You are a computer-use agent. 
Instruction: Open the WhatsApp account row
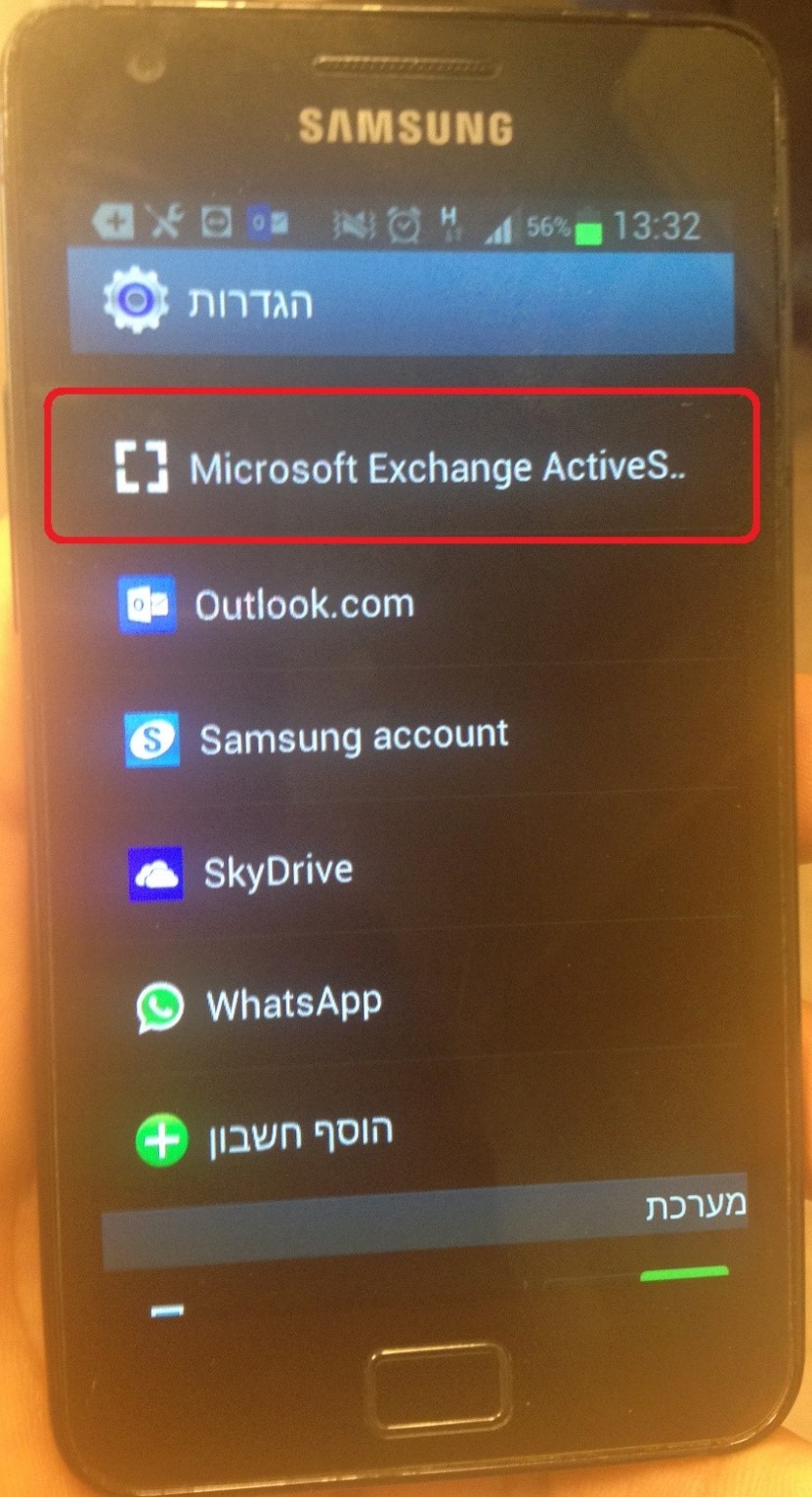(293, 1004)
